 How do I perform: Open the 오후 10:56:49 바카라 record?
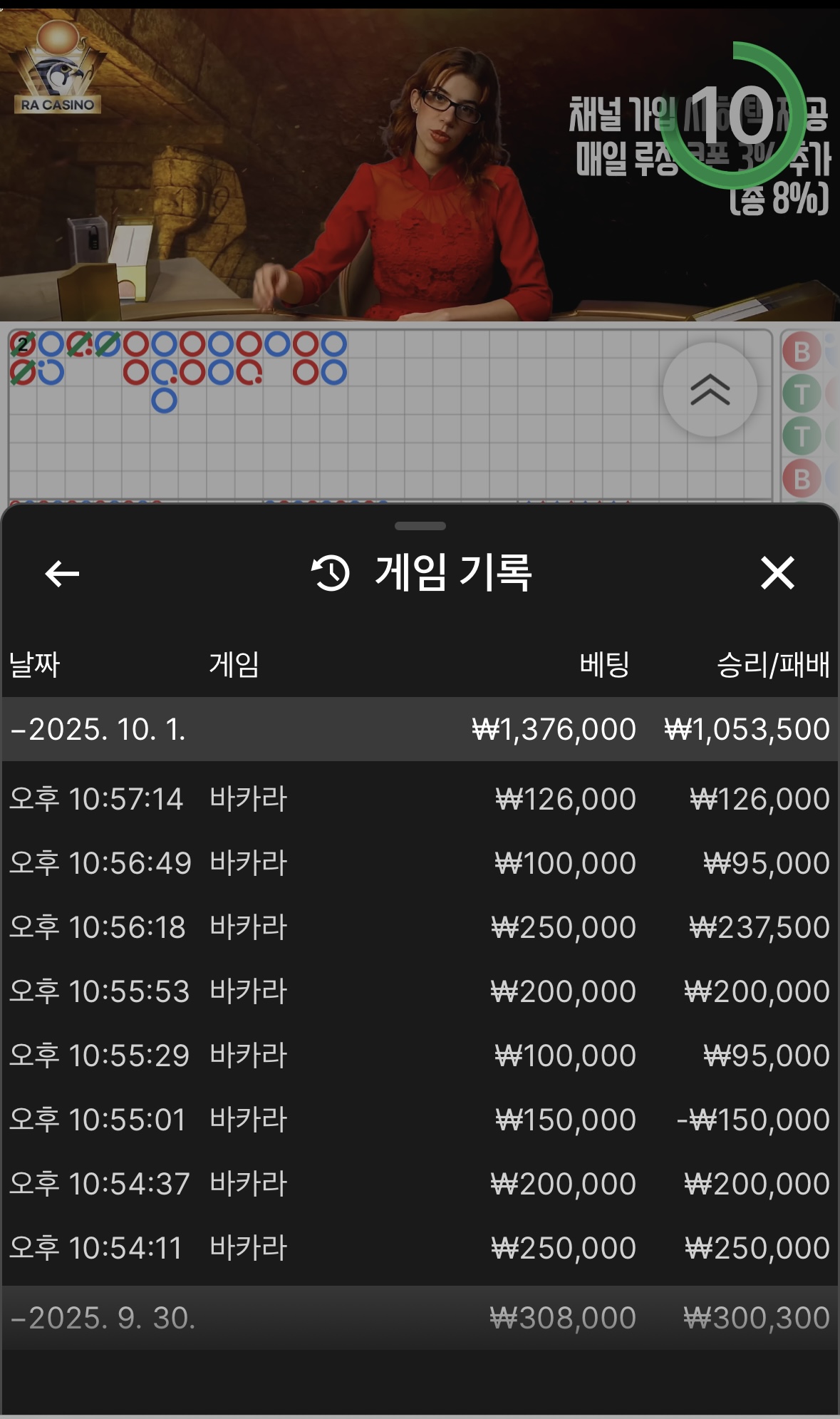point(420,863)
